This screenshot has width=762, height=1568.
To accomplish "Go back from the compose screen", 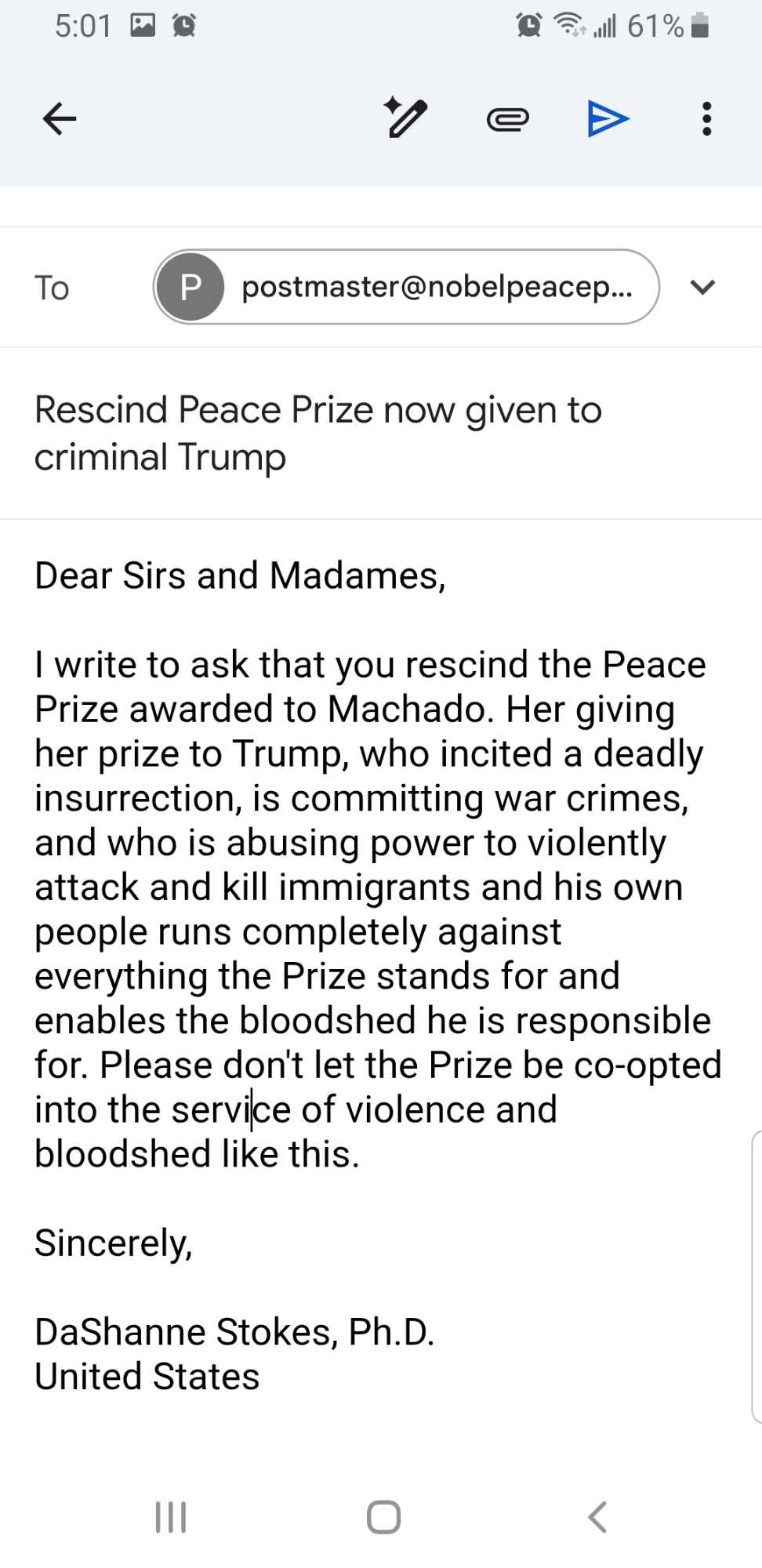I will coord(60,119).
